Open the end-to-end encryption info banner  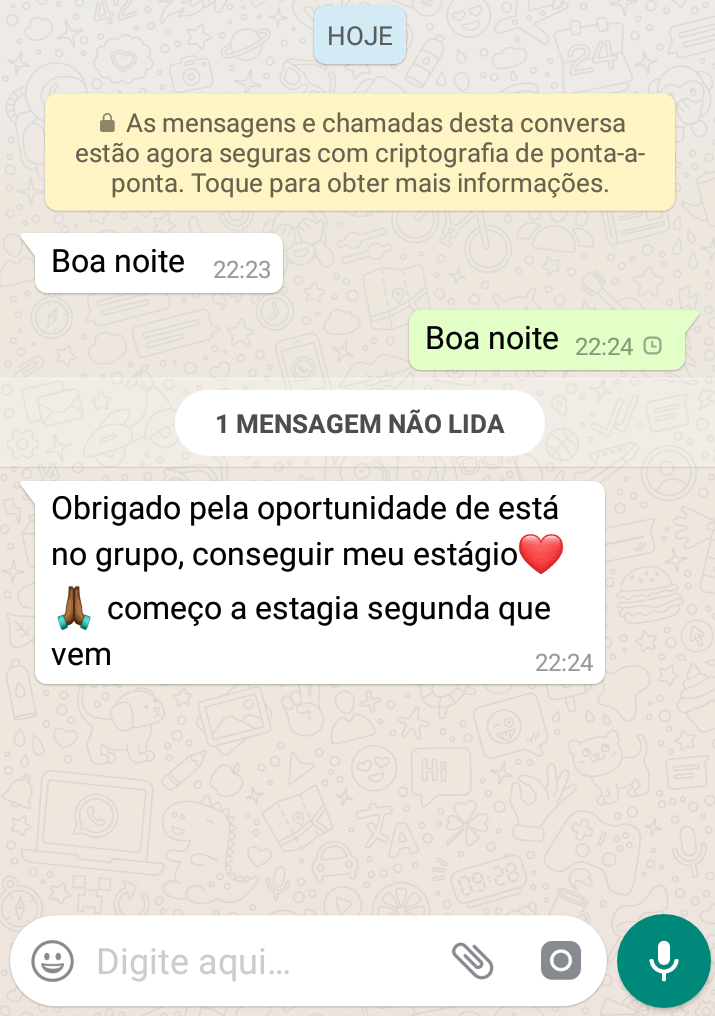(x=360, y=153)
